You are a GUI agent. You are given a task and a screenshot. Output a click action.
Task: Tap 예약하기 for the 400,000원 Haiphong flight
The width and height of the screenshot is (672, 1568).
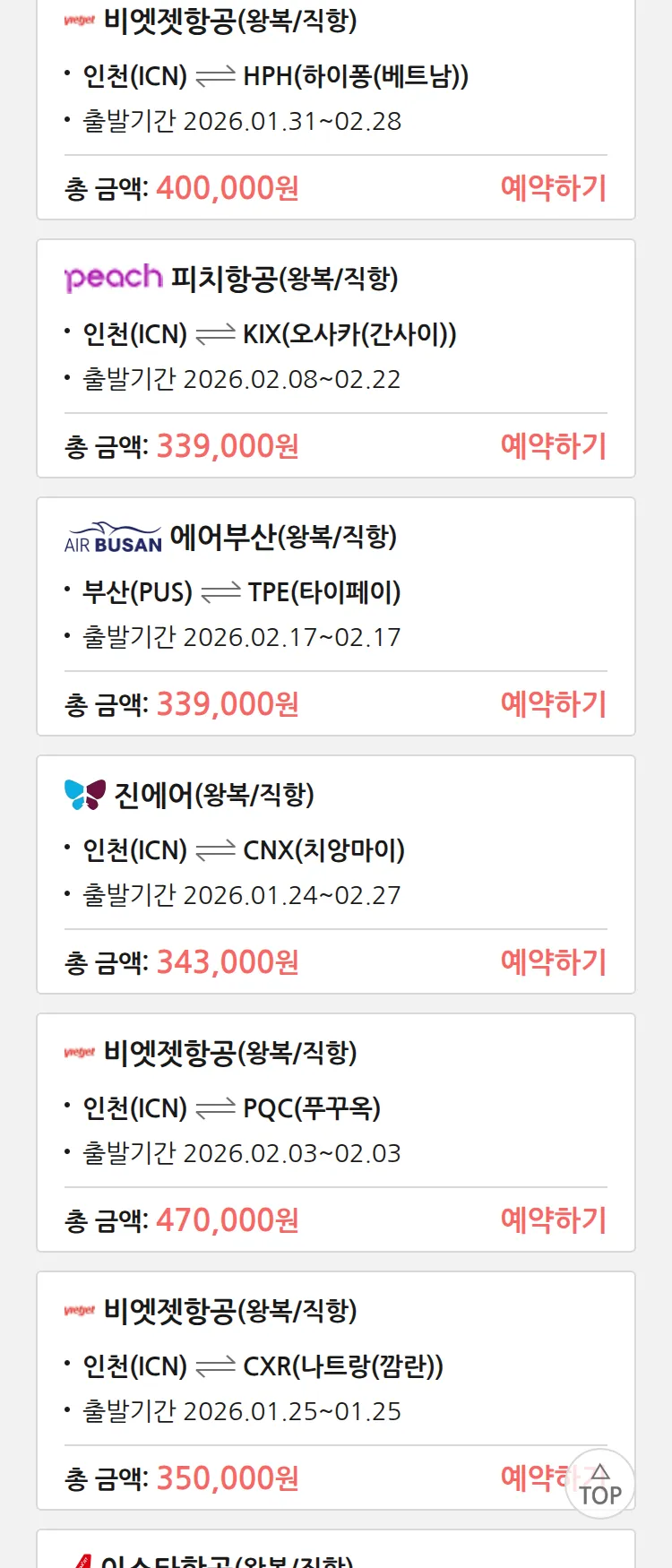(x=553, y=188)
